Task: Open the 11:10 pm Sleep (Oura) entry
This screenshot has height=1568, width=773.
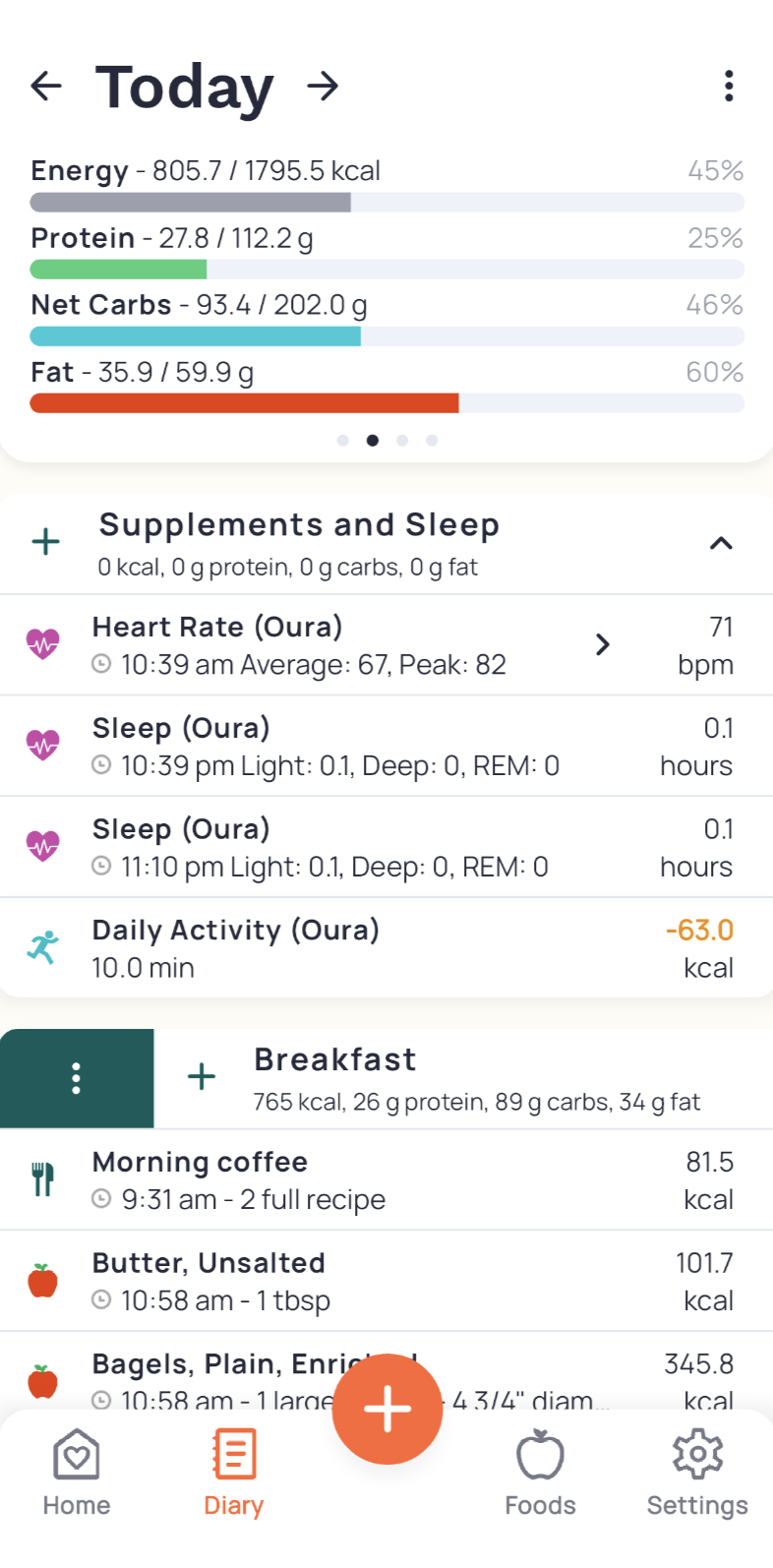Action: tap(386, 848)
